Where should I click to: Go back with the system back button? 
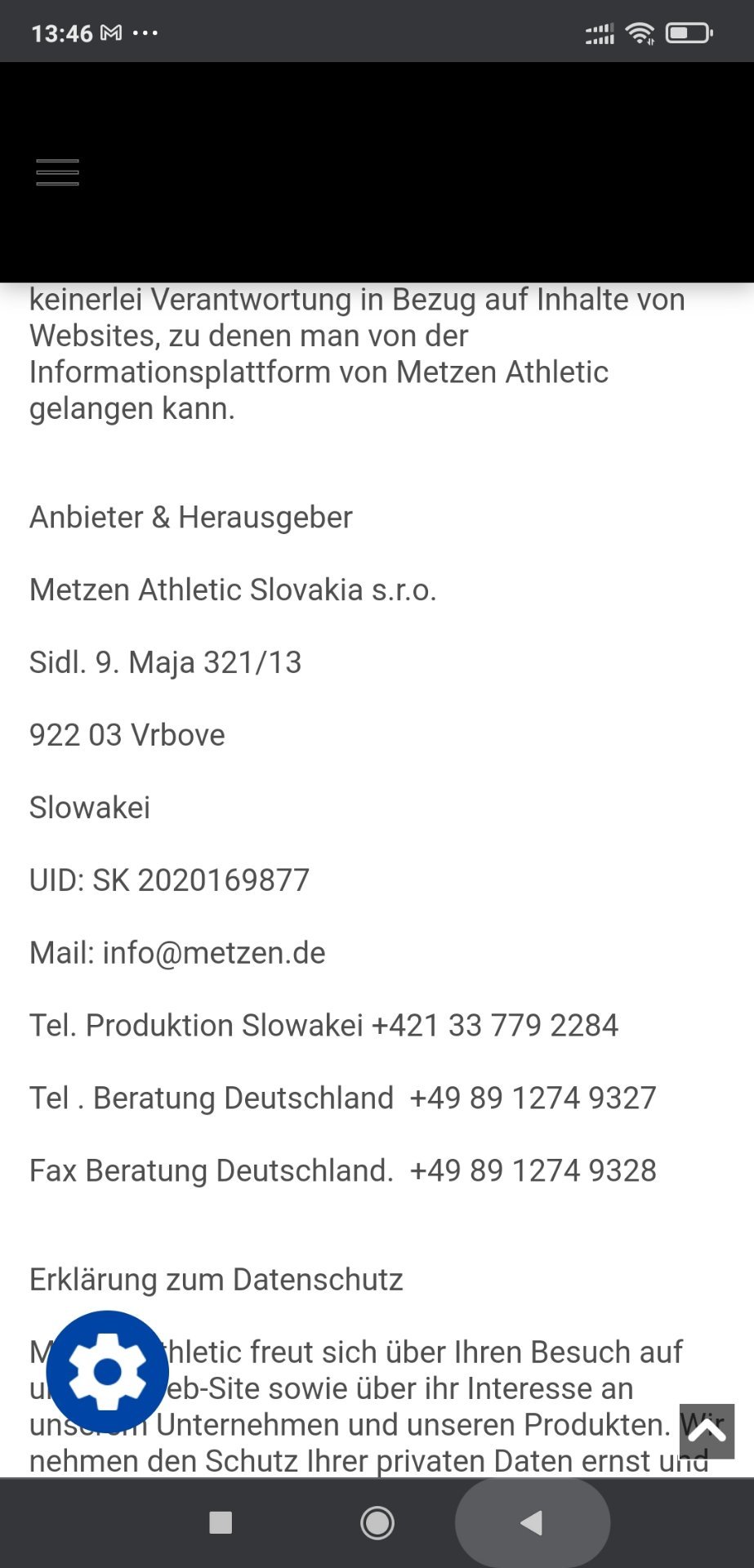click(532, 1522)
